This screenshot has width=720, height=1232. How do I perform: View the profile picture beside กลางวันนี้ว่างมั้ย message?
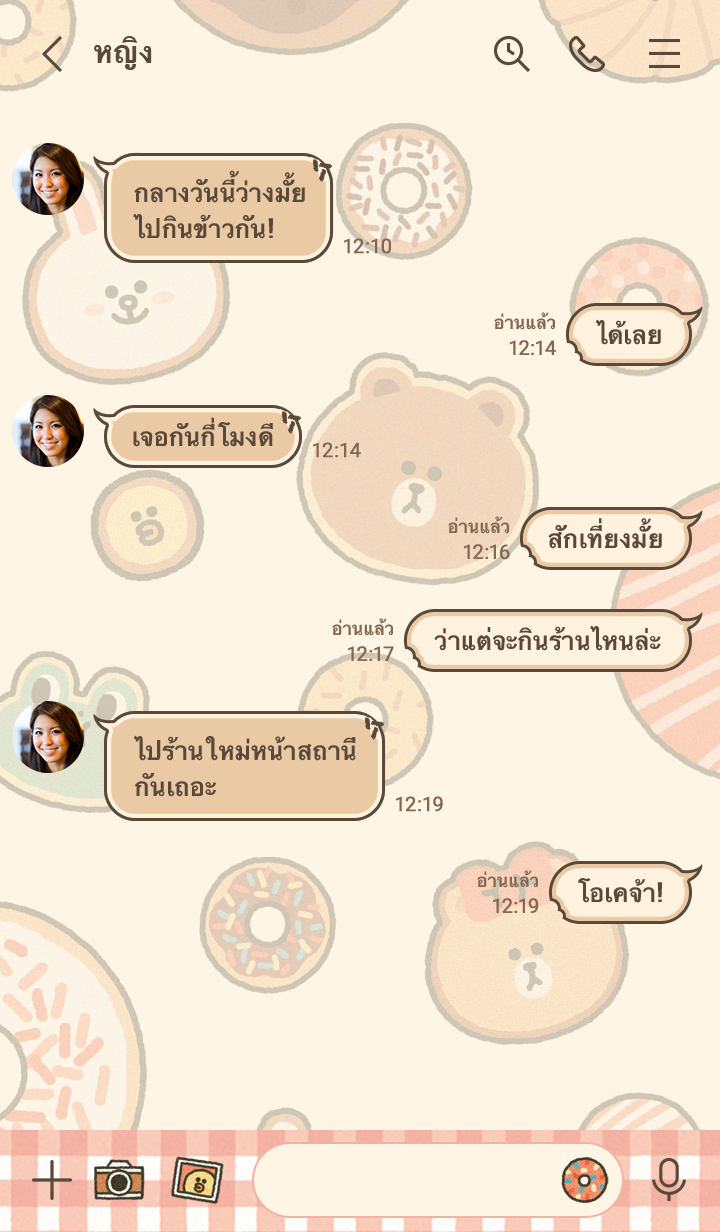point(48,179)
